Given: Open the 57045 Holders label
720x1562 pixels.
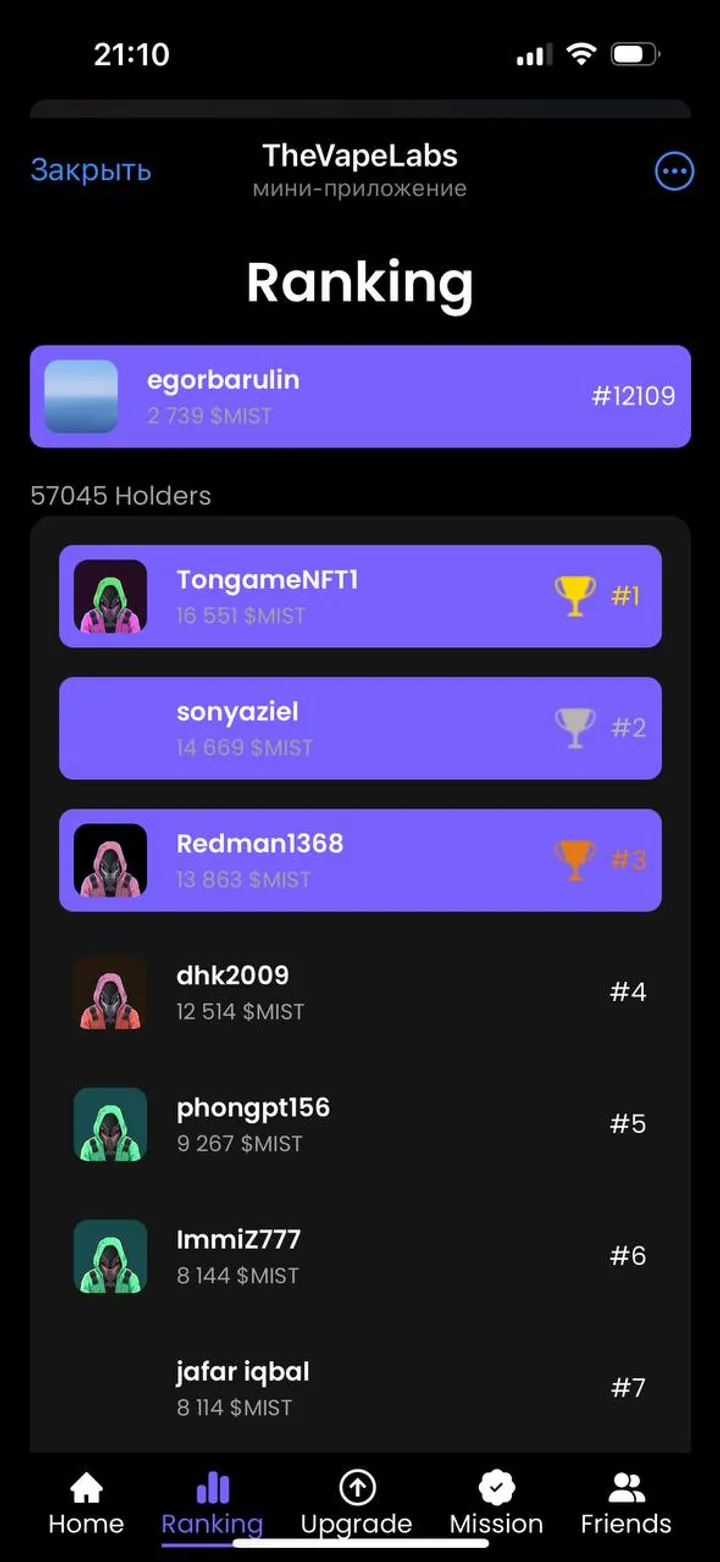Looking at the screenshot, I should (120, 496).
